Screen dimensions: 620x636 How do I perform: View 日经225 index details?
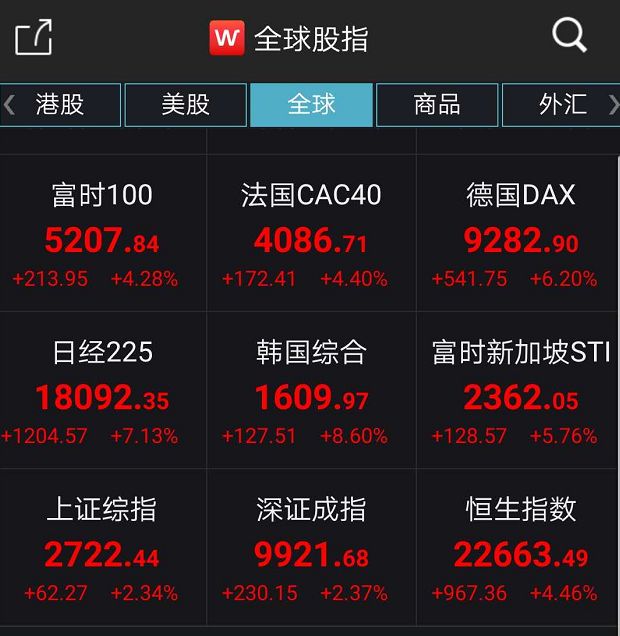coord(102,392)
